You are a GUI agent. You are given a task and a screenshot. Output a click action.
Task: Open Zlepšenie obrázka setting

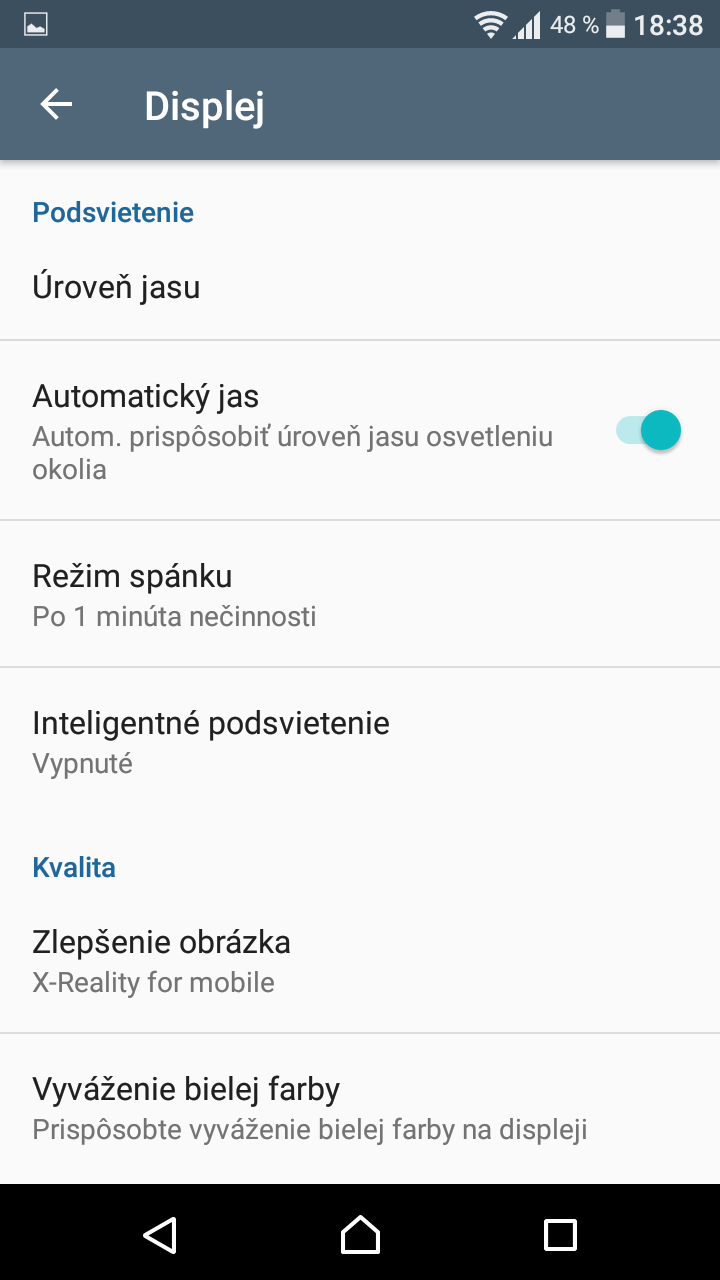(360, 960)
